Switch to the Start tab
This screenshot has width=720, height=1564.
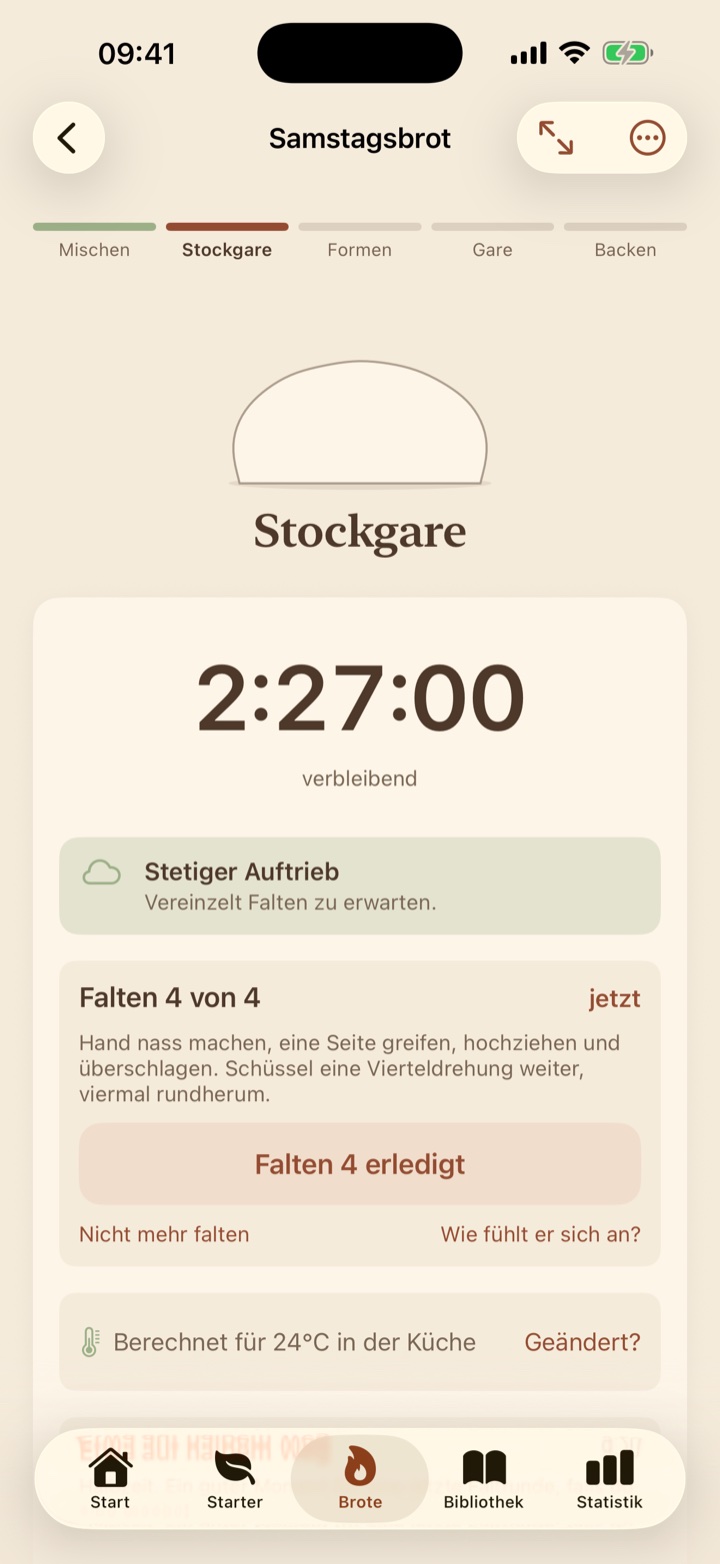coord(110,1479)
